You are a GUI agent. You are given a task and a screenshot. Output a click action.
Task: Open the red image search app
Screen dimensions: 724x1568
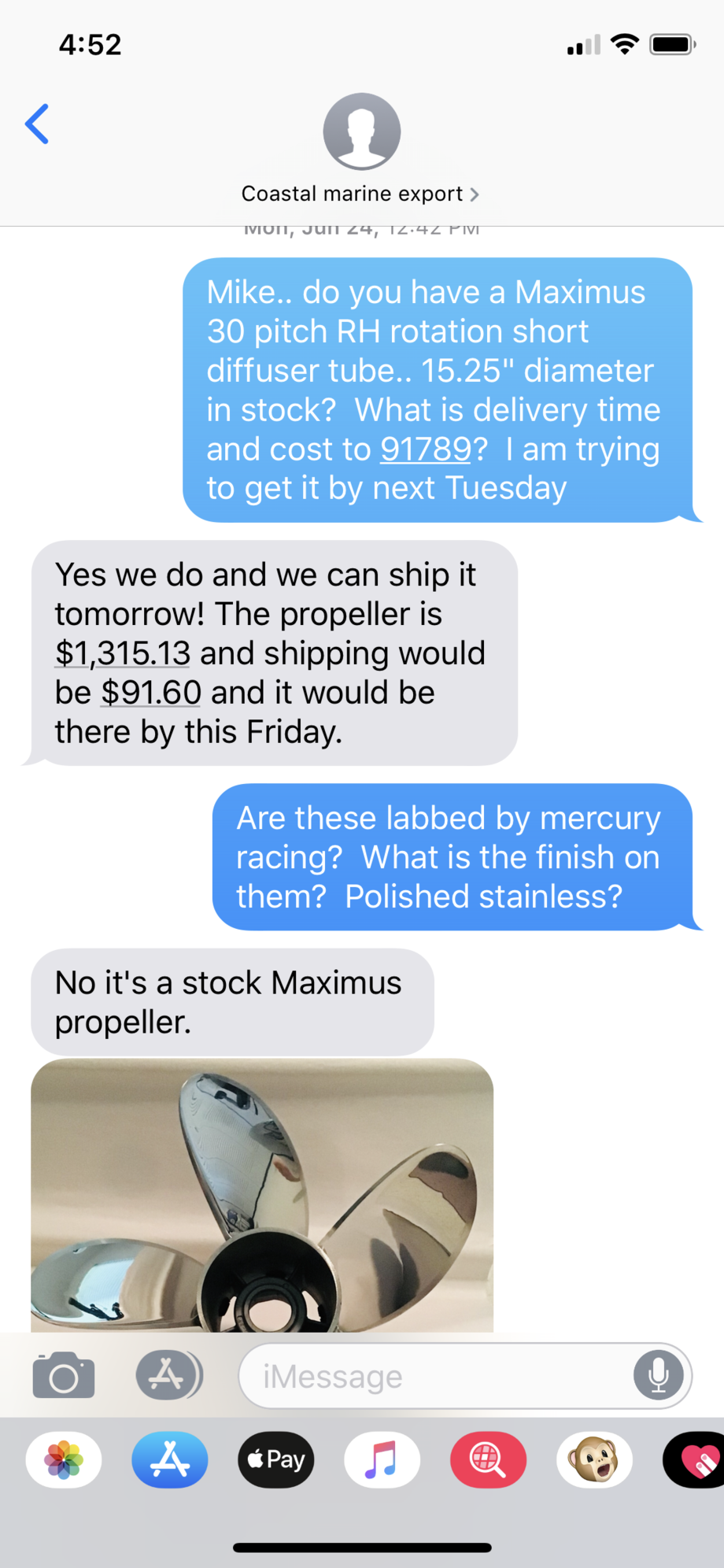coord(488,1459)
